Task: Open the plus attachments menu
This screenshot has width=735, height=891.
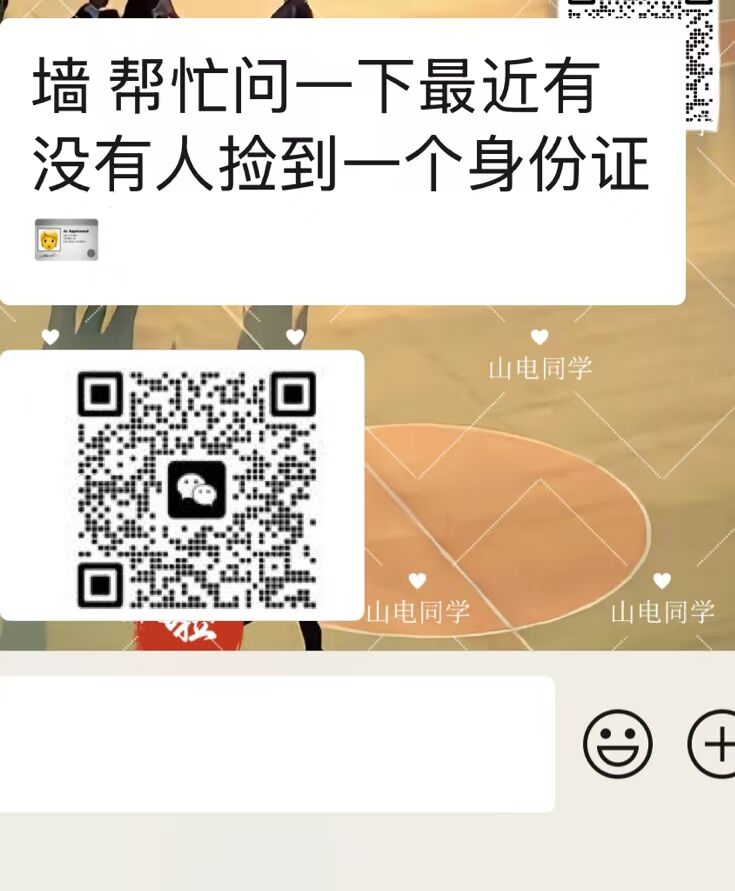Action: click(714, 744)
